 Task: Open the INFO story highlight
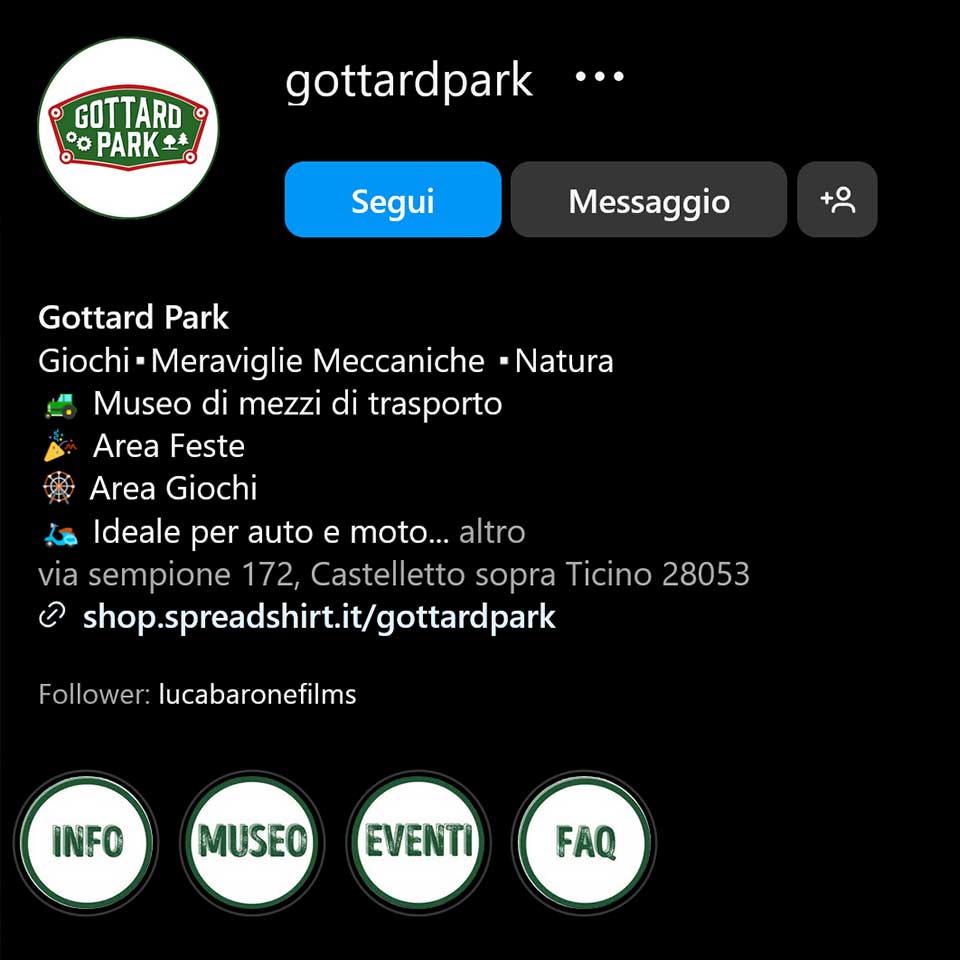coord(87,842)
